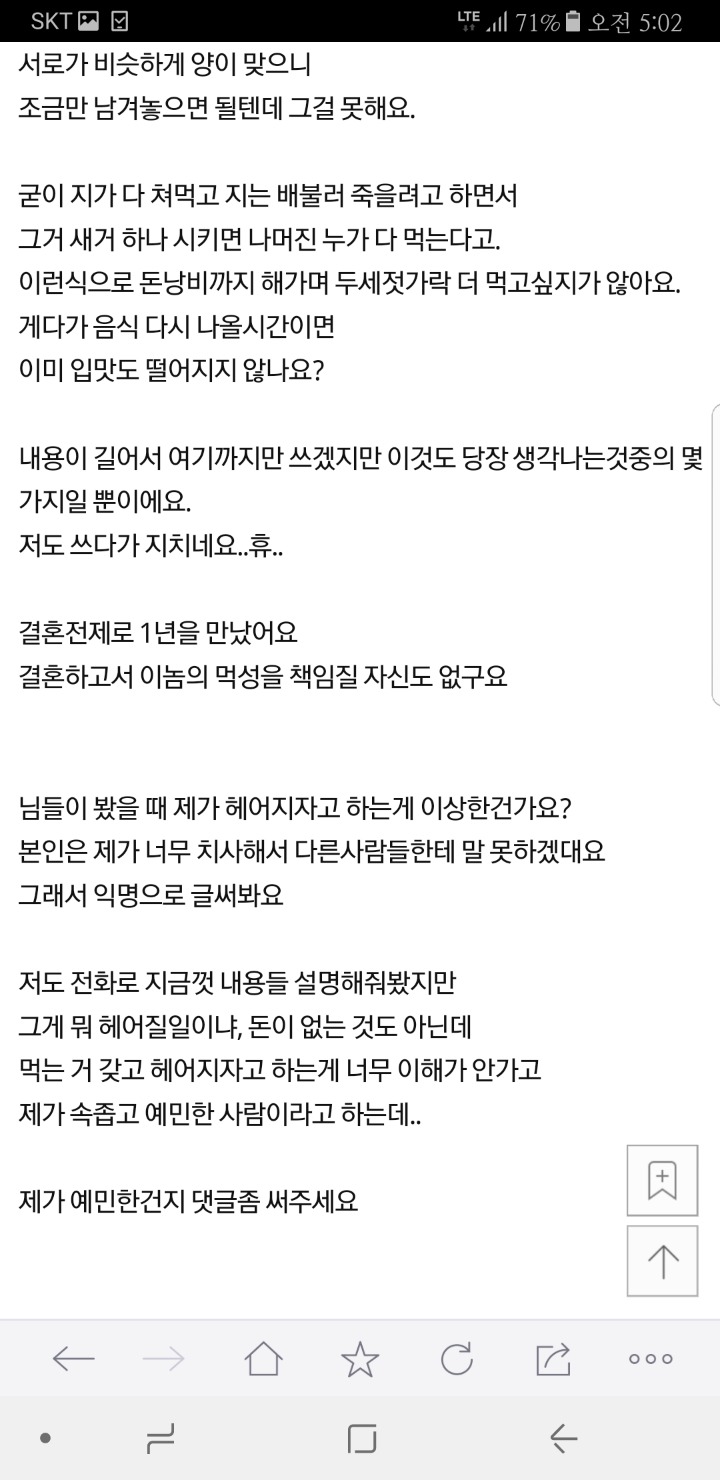720x1480 pixels.
Task: Reload the current page
Action: click(457, 1358)
